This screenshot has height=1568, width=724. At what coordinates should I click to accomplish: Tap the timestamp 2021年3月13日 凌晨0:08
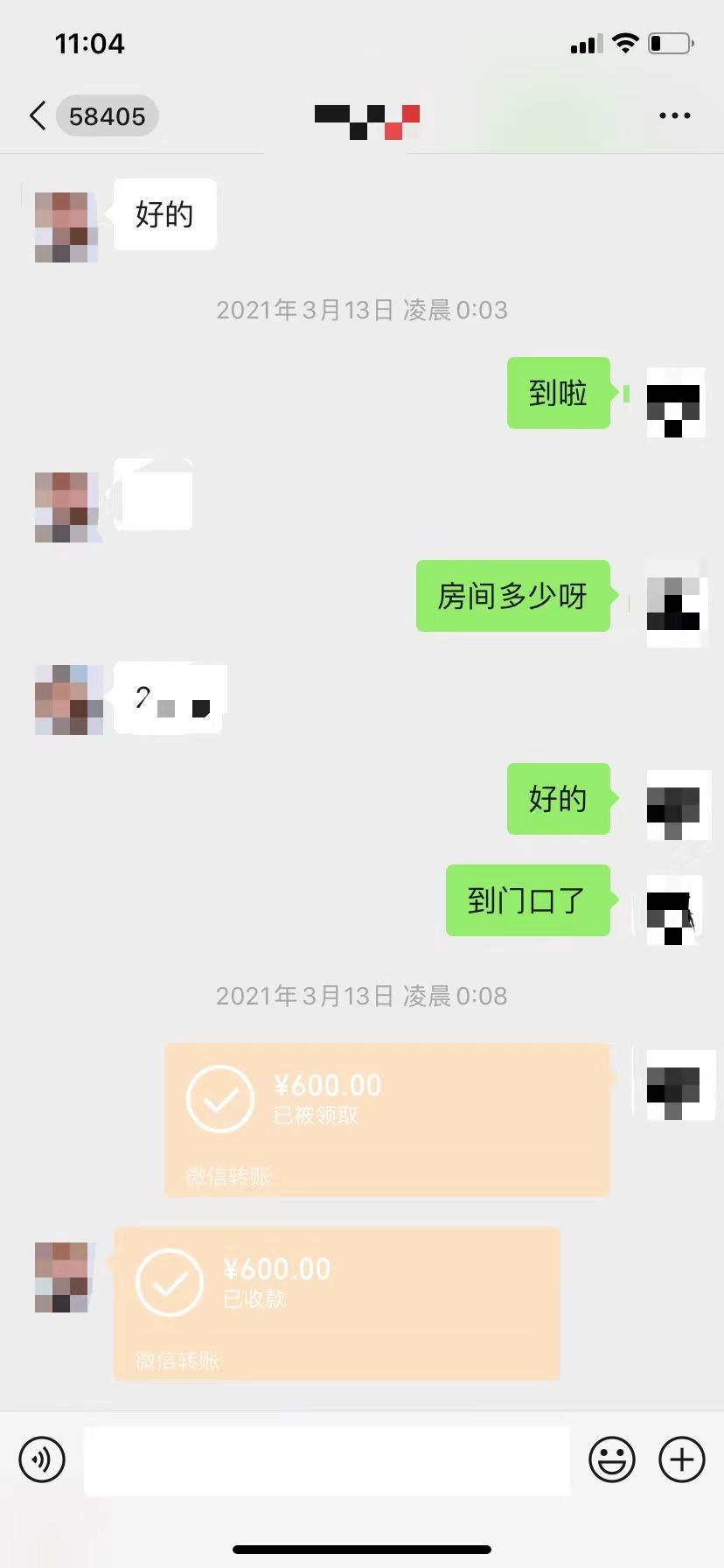coord(362,995)
